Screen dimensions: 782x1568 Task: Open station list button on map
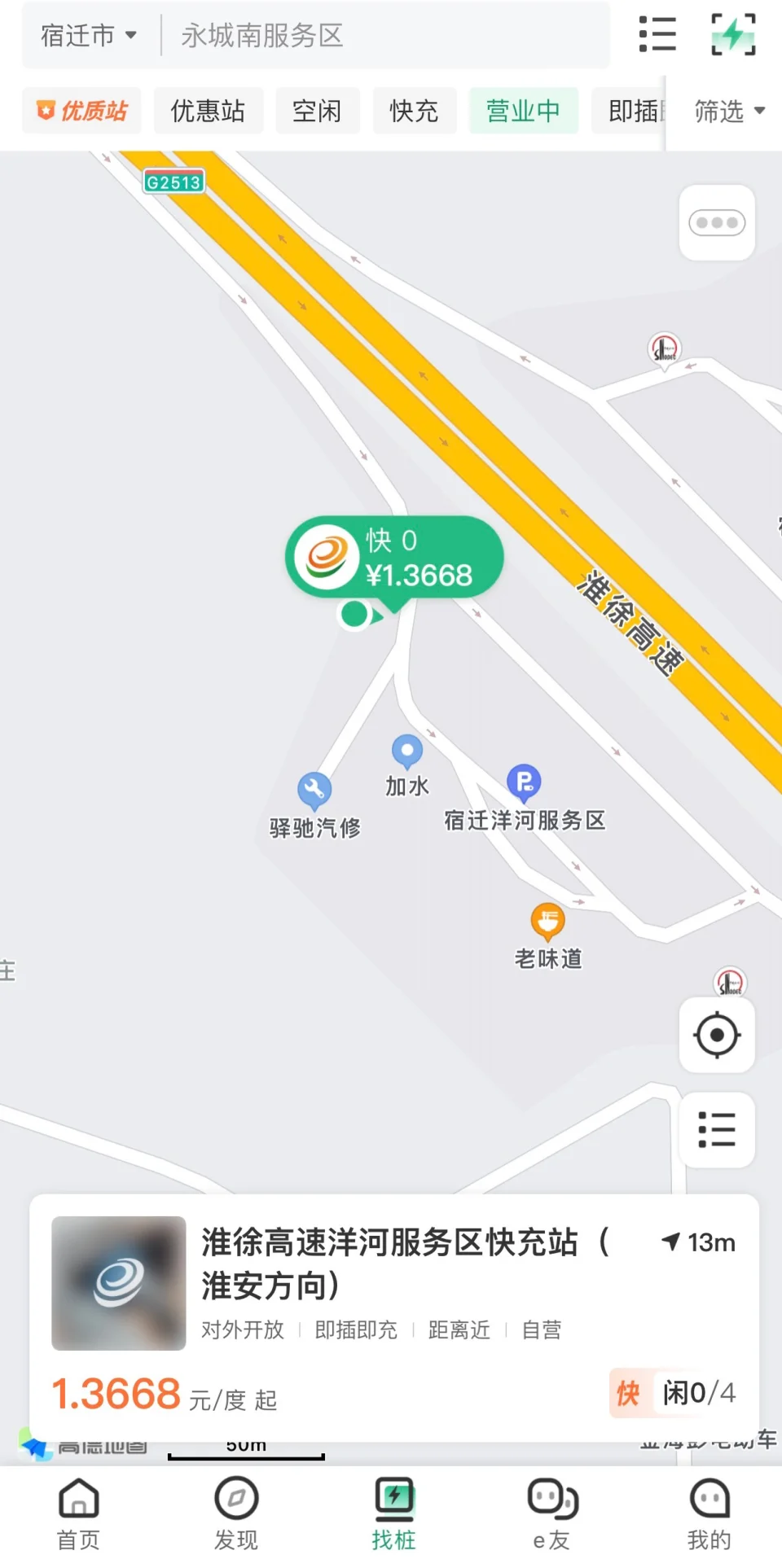[717, 1130]
